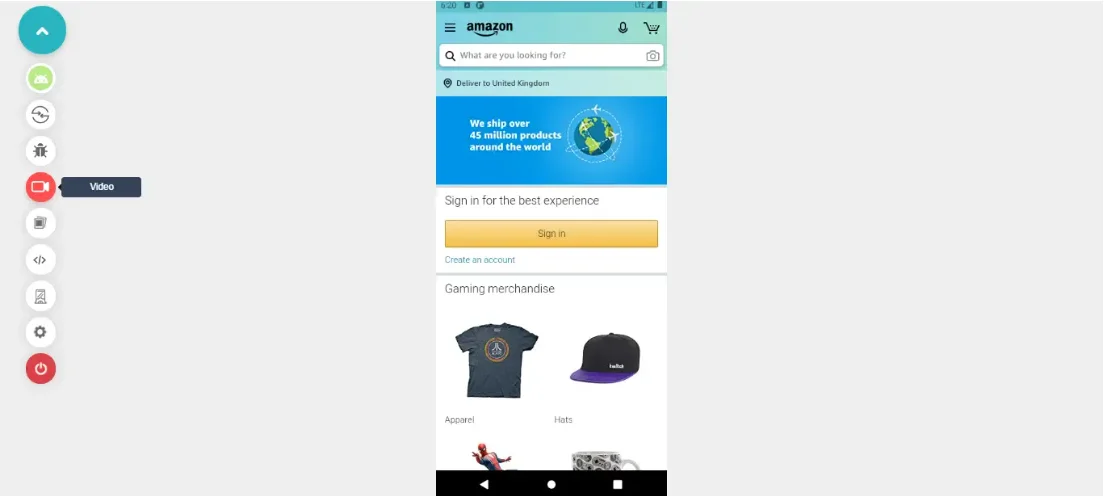Change delivery location from United Kingdom

(498, 83)
